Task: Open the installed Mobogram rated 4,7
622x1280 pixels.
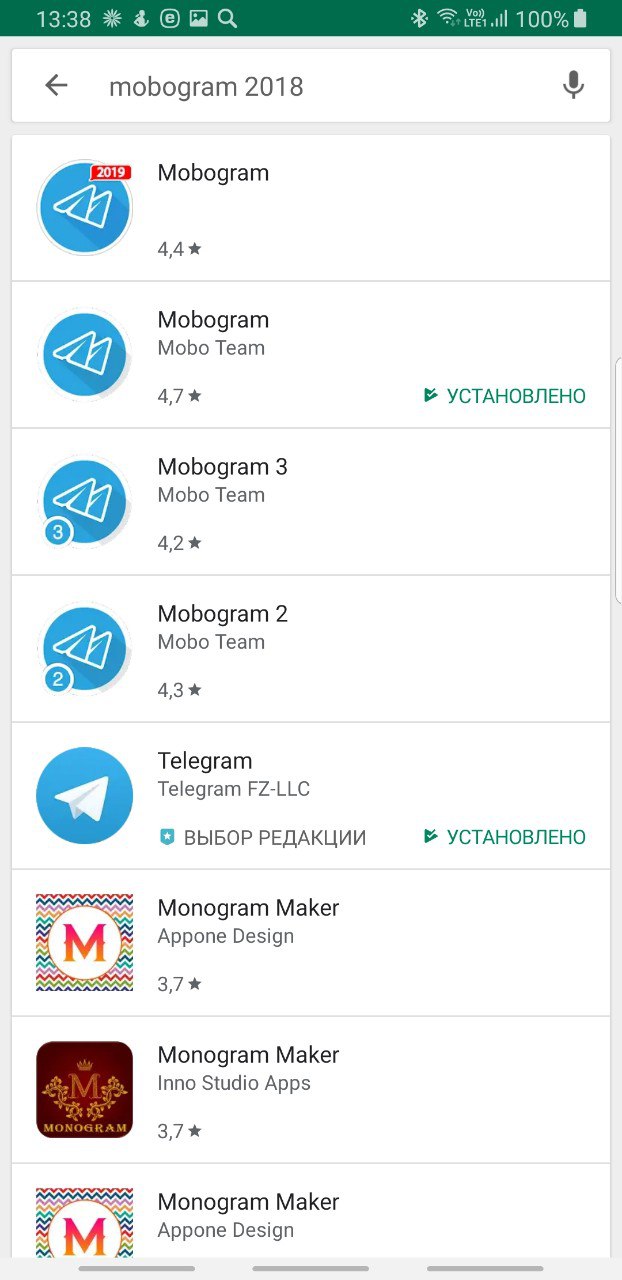Action: coord(311,355)
